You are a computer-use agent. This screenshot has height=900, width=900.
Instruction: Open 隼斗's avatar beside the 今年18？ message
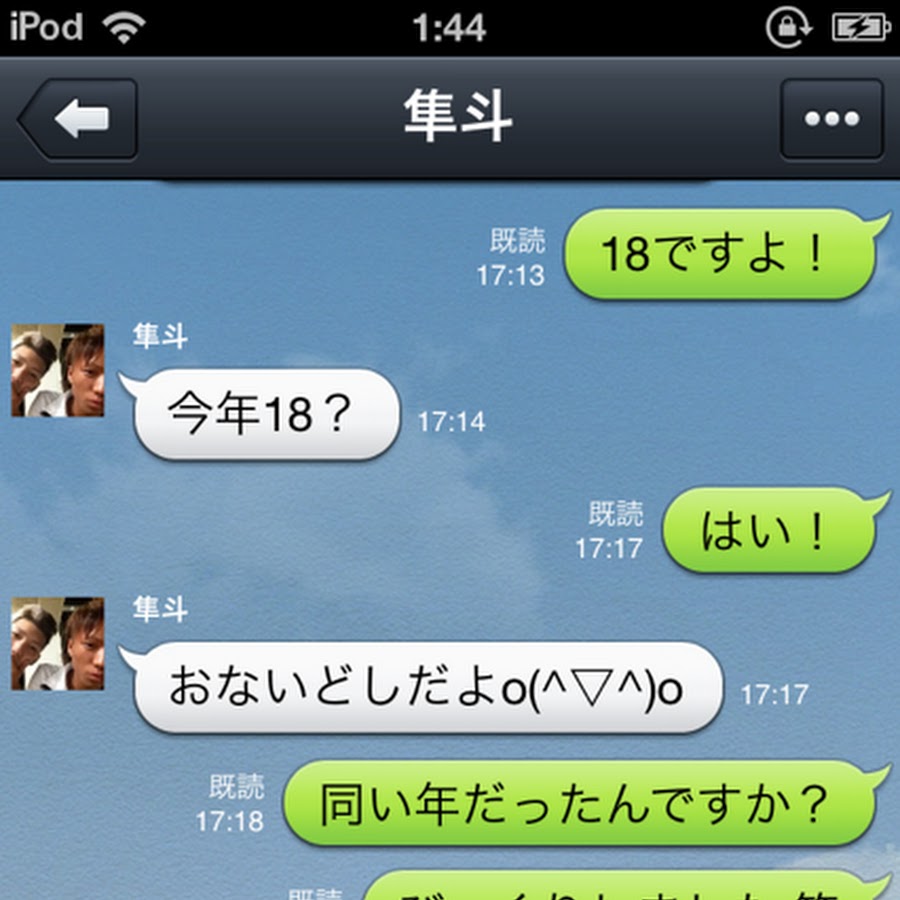57,370
